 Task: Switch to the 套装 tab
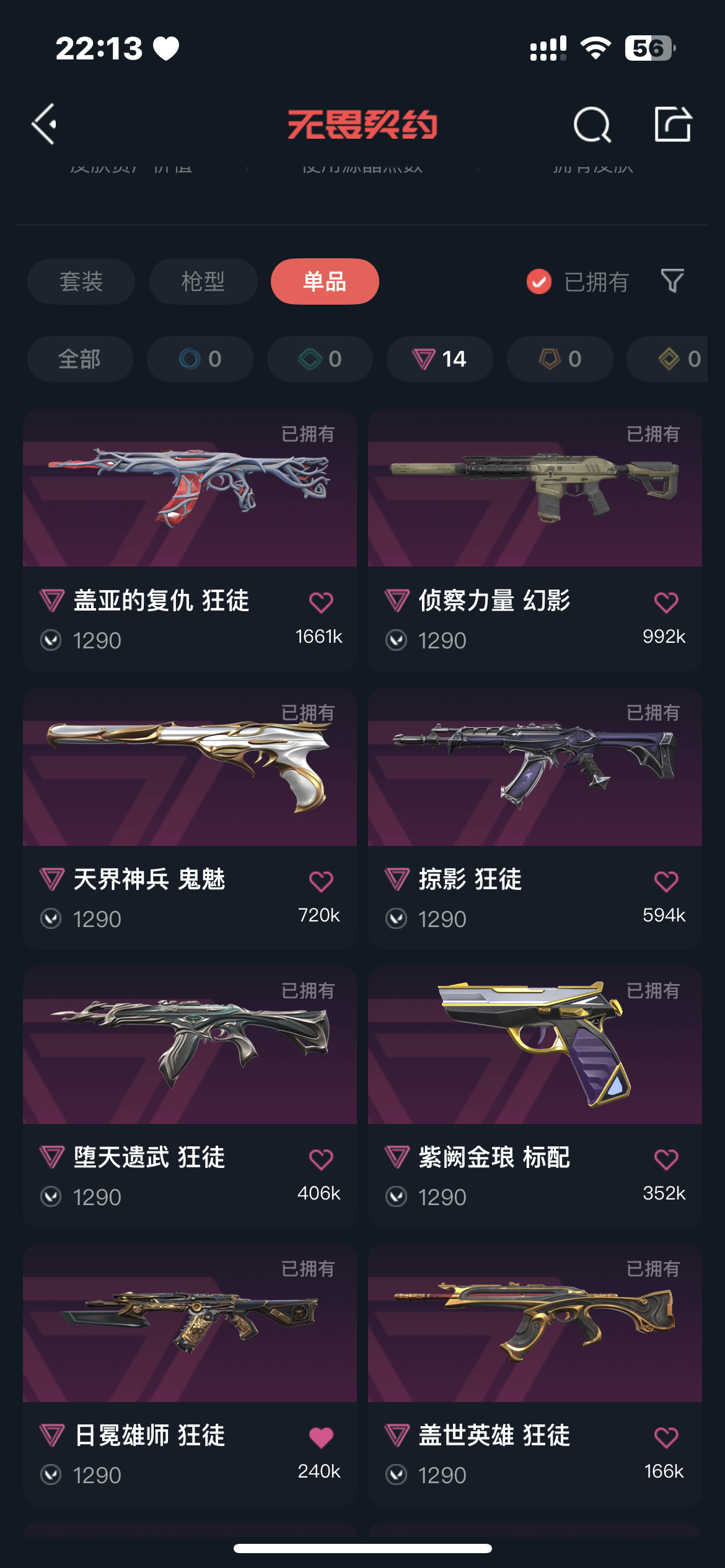coord(81,282)
